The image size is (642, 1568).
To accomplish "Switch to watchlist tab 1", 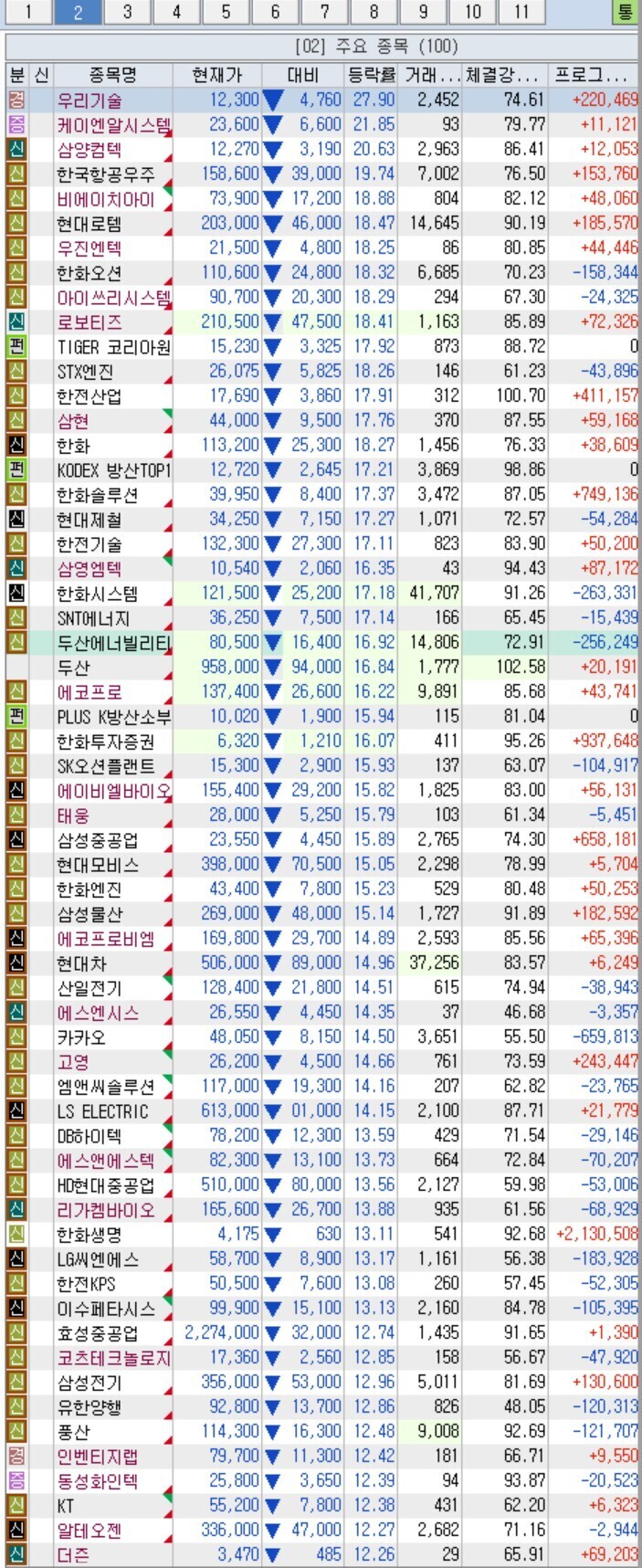I will pyautogui.click(x=28, y=12).
